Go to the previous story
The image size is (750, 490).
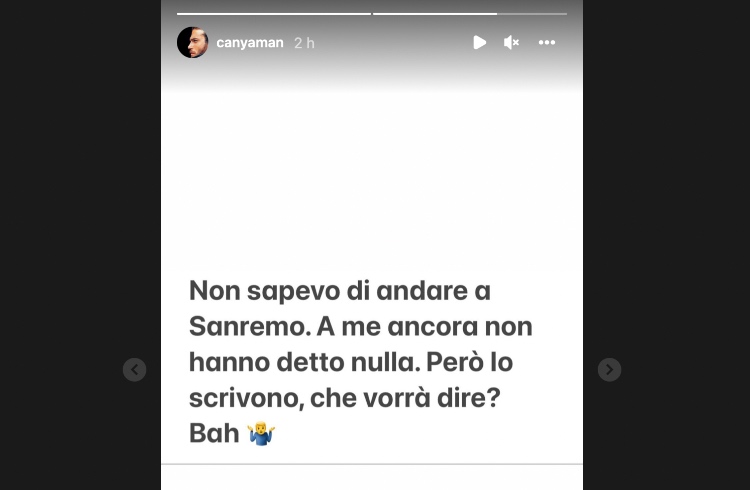click(x=135, y=370)
